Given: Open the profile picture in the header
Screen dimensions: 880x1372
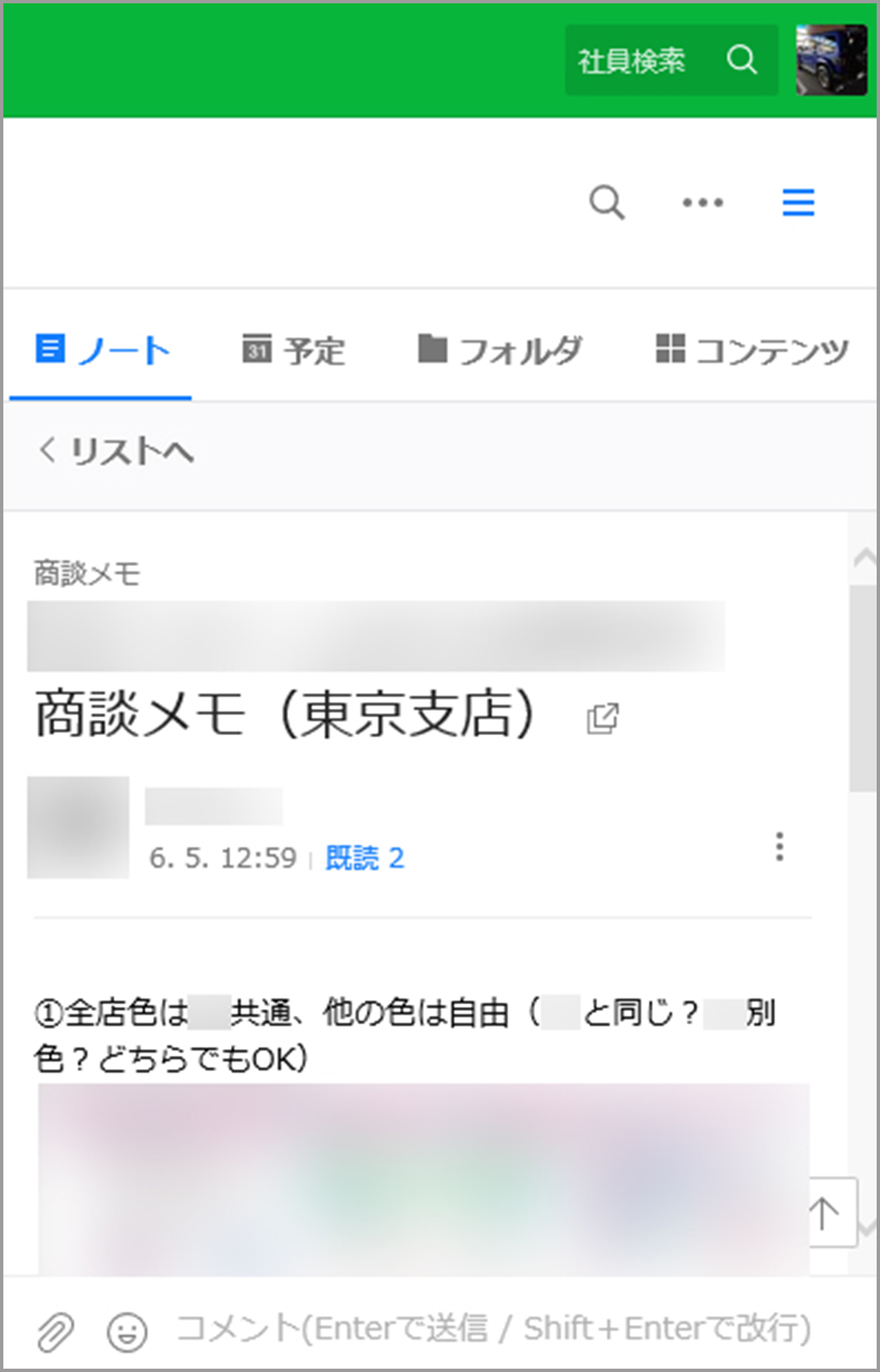Looking at the screenshot, I should click(831, 61).
